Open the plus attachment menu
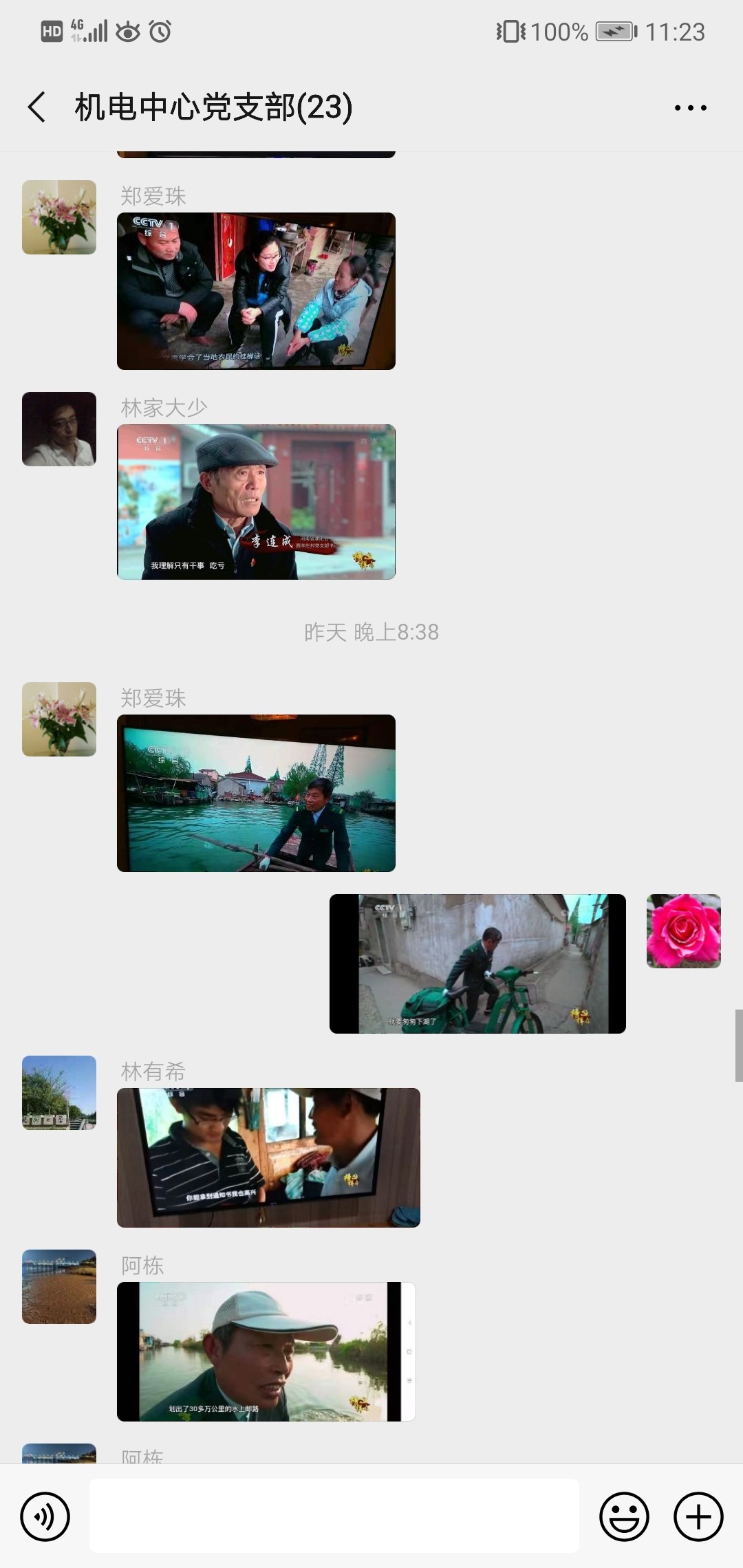This screenshot has height=1568, width=743. coord(698,1516)
